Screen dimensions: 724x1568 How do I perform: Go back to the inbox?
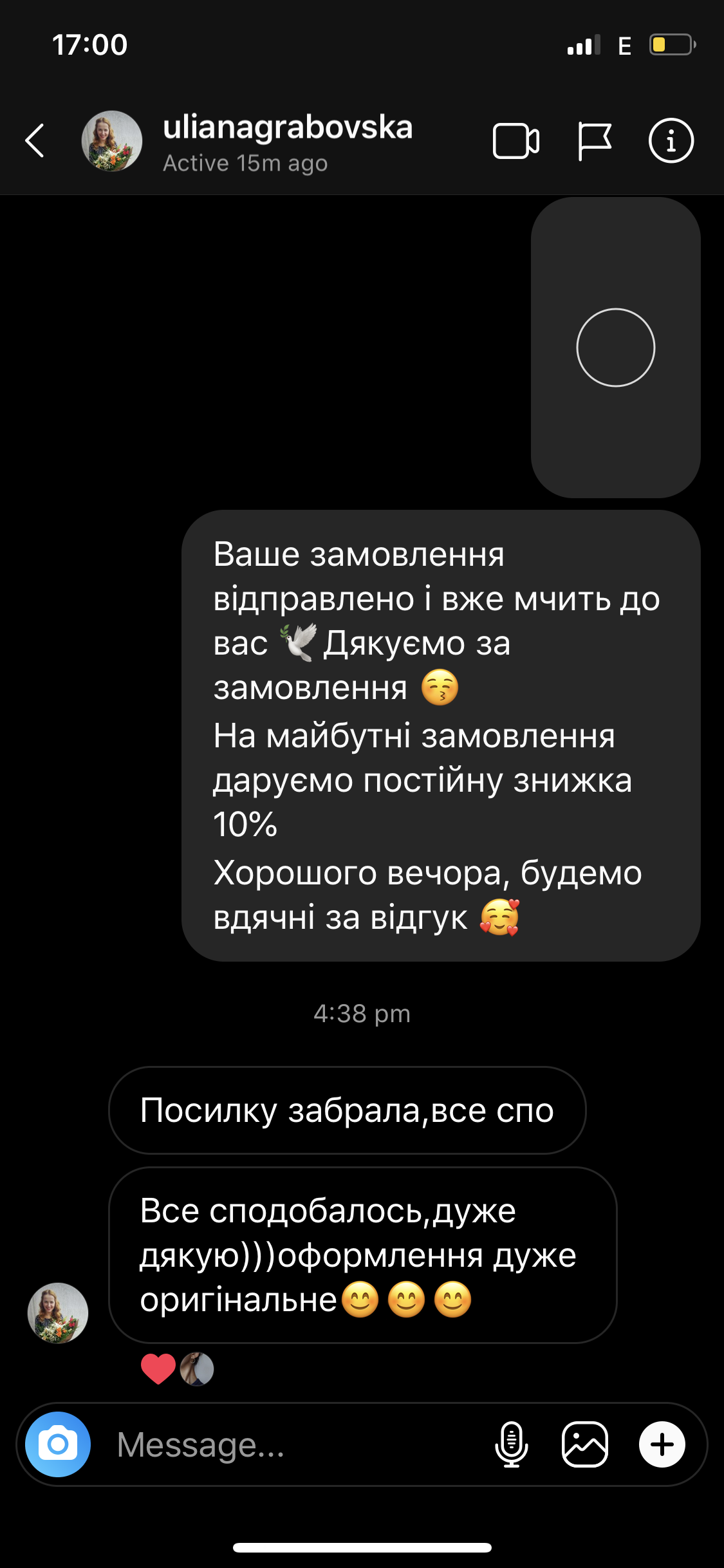(35, 140)
